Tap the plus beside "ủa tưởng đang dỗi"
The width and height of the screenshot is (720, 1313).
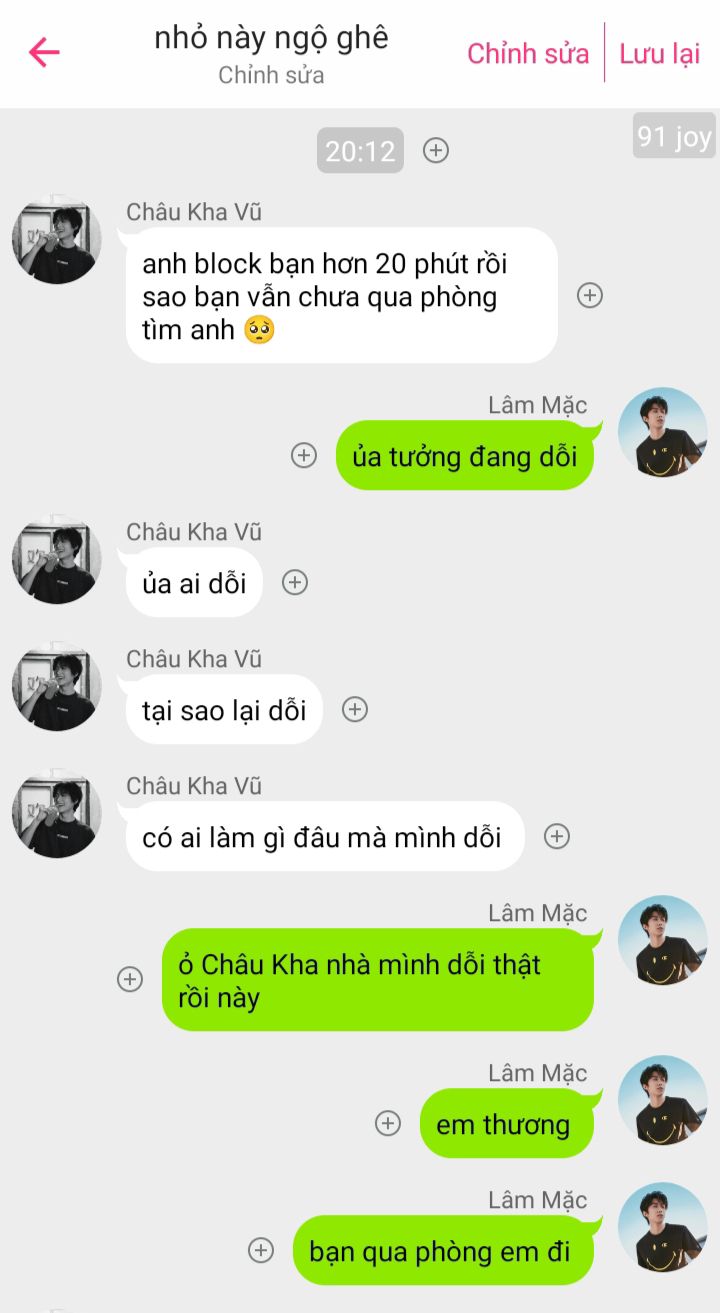pyautogui.click(x=303, y=456)
